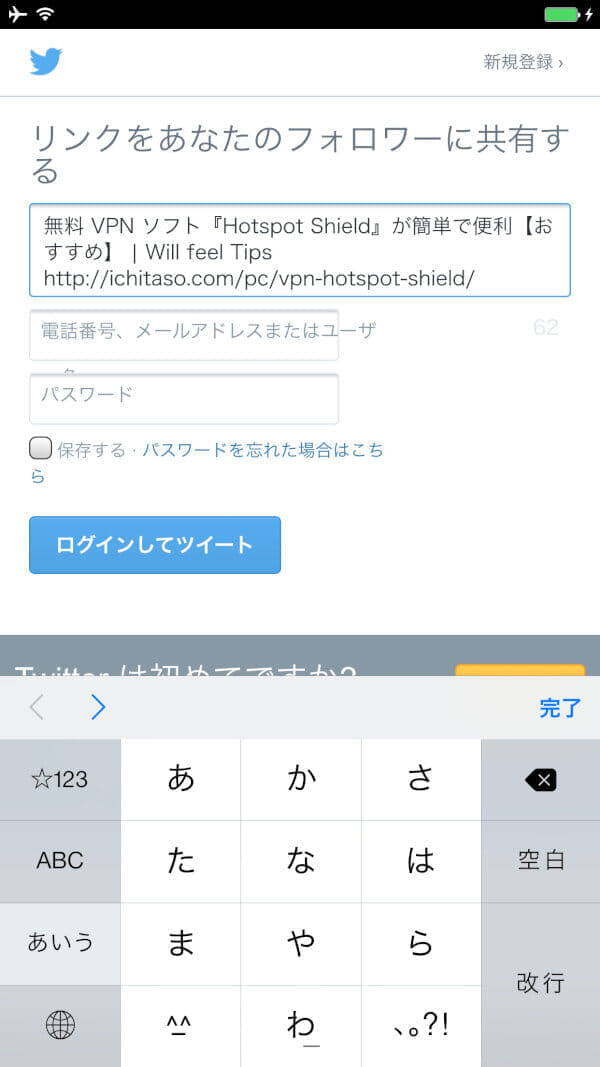This screenshot has height=1067, width=600.
Task: Tap the ログインしてツイート button
Action: pyautogui.click(x=155, y=545)
